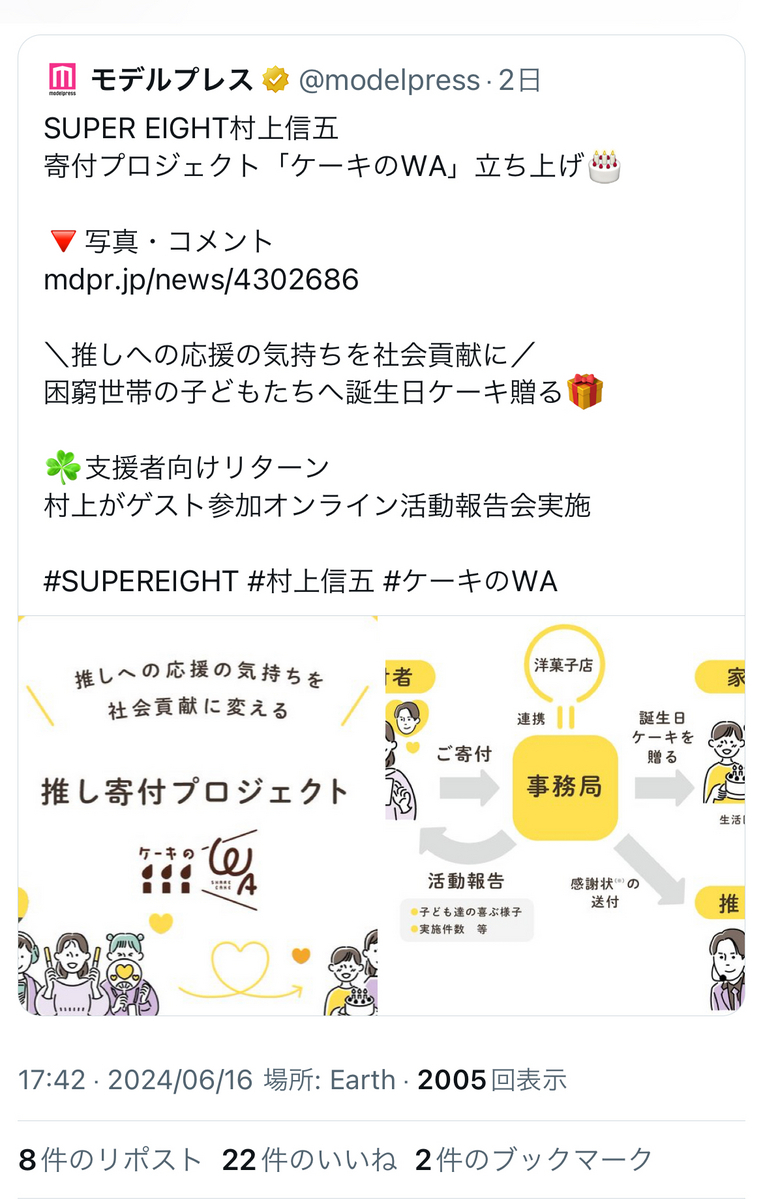Show the 22件のいいね list

[309, 1159]
